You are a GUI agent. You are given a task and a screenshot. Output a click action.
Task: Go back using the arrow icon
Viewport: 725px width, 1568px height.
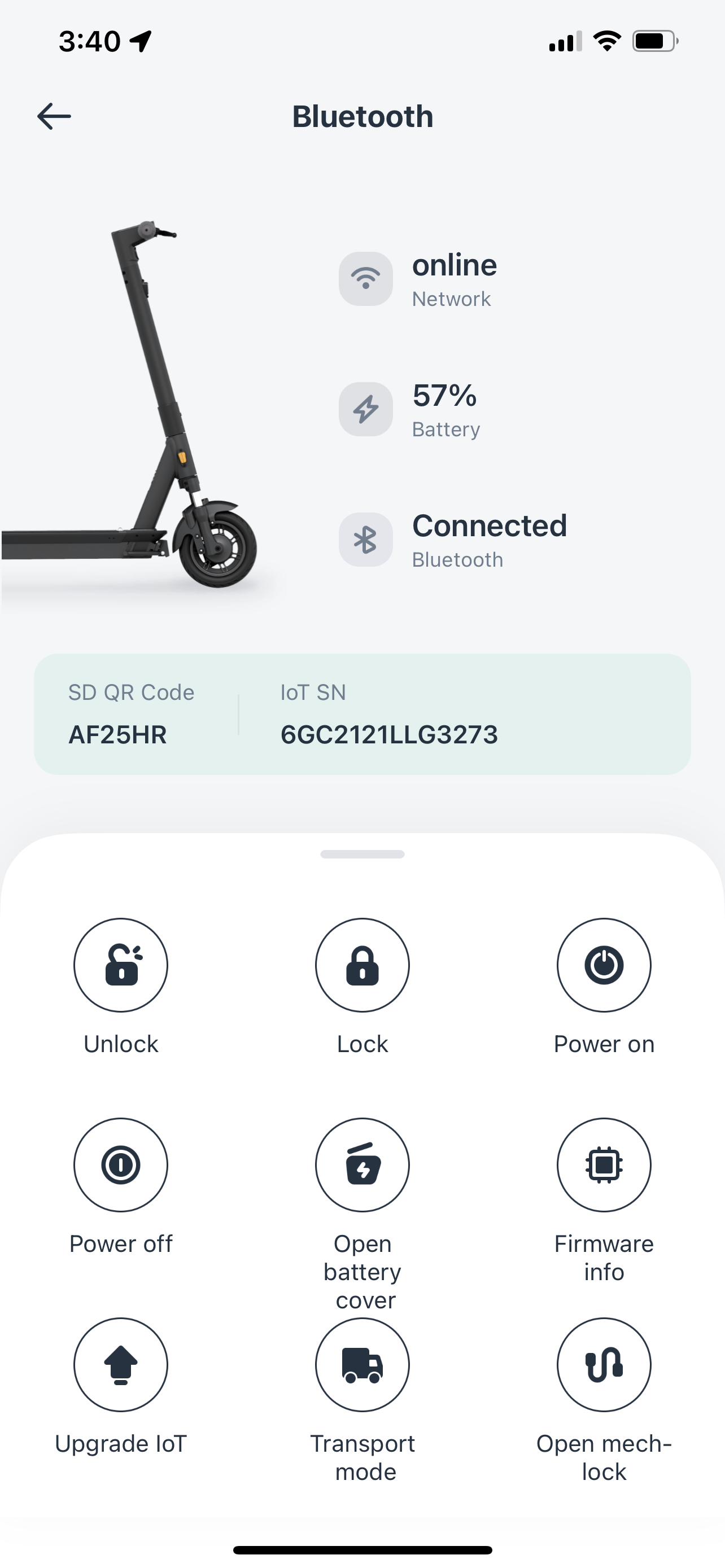pos(54,116)
